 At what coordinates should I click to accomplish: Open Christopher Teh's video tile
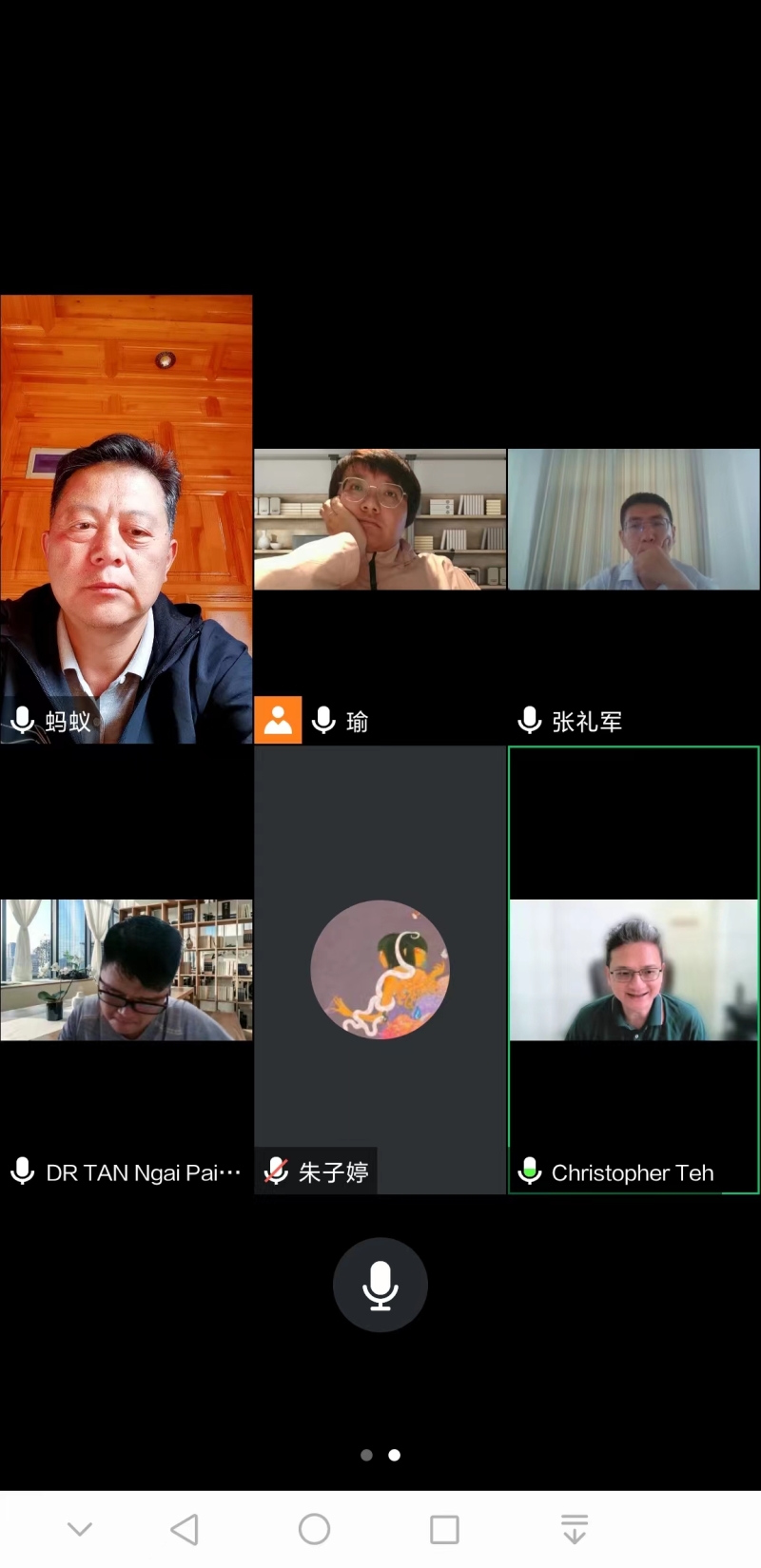(x=634, y=970)
